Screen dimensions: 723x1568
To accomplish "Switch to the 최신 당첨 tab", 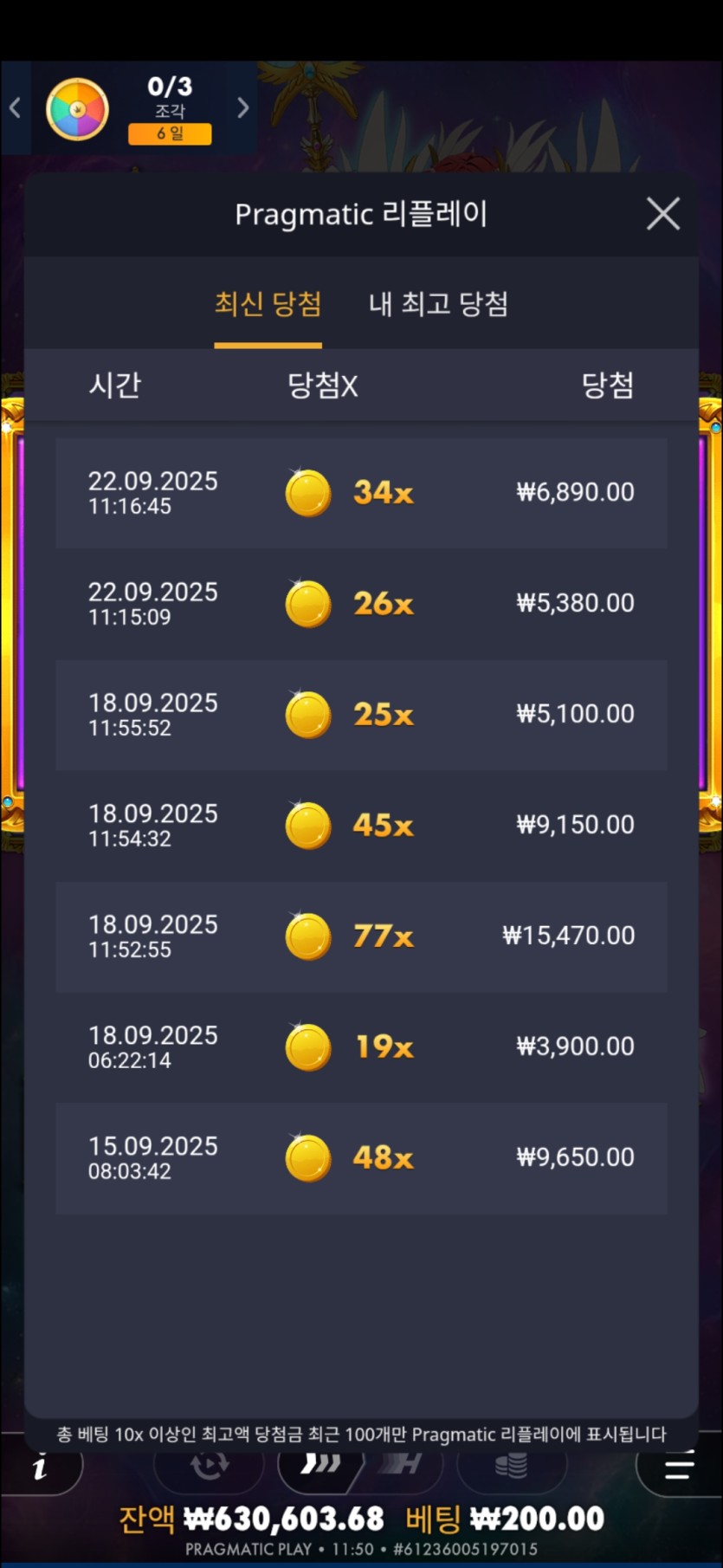I will click(268, 304).
